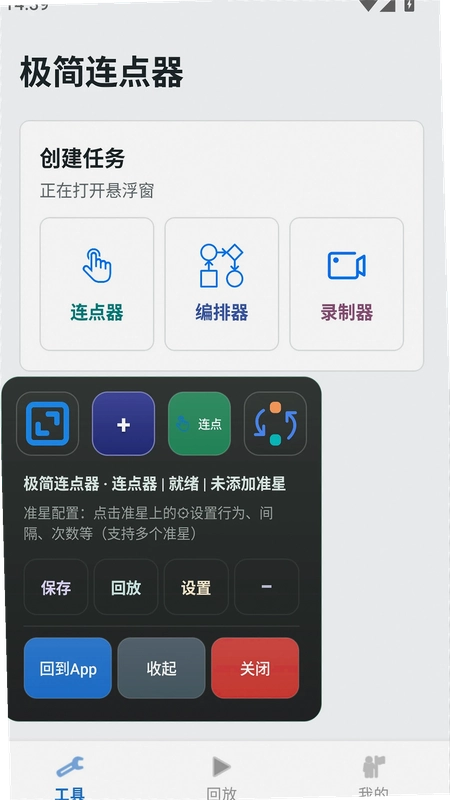Open the 录制器 recorder card
This screenshot has width=450, height=800.
[346, 284]
